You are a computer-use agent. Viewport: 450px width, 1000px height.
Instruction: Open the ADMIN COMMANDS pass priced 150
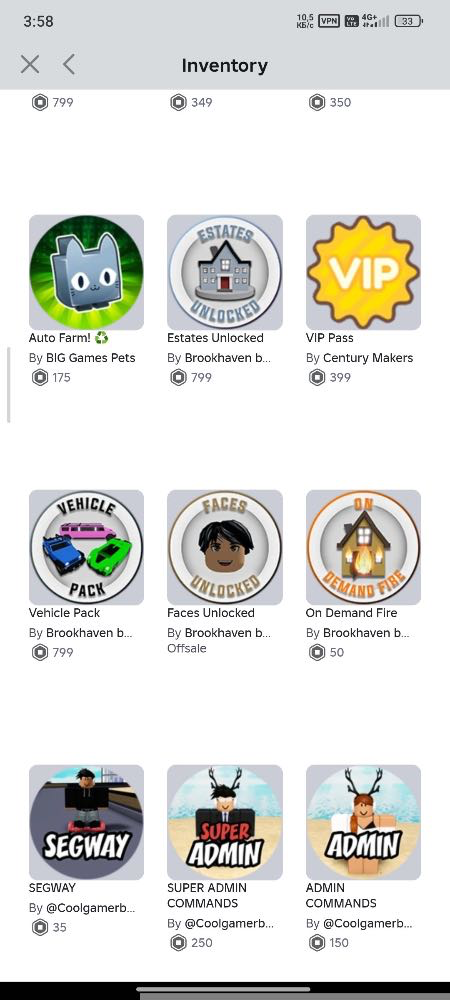pyautogui.click(x=363, y=822)
